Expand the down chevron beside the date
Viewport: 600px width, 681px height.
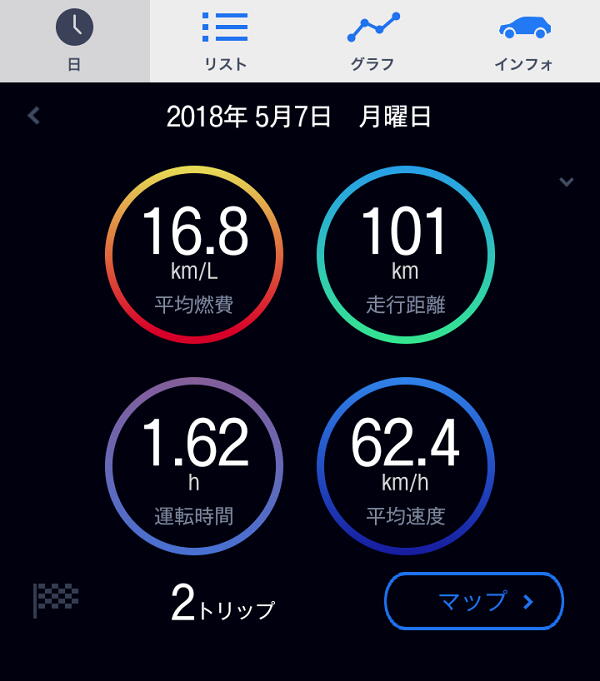tap(566, 182)
